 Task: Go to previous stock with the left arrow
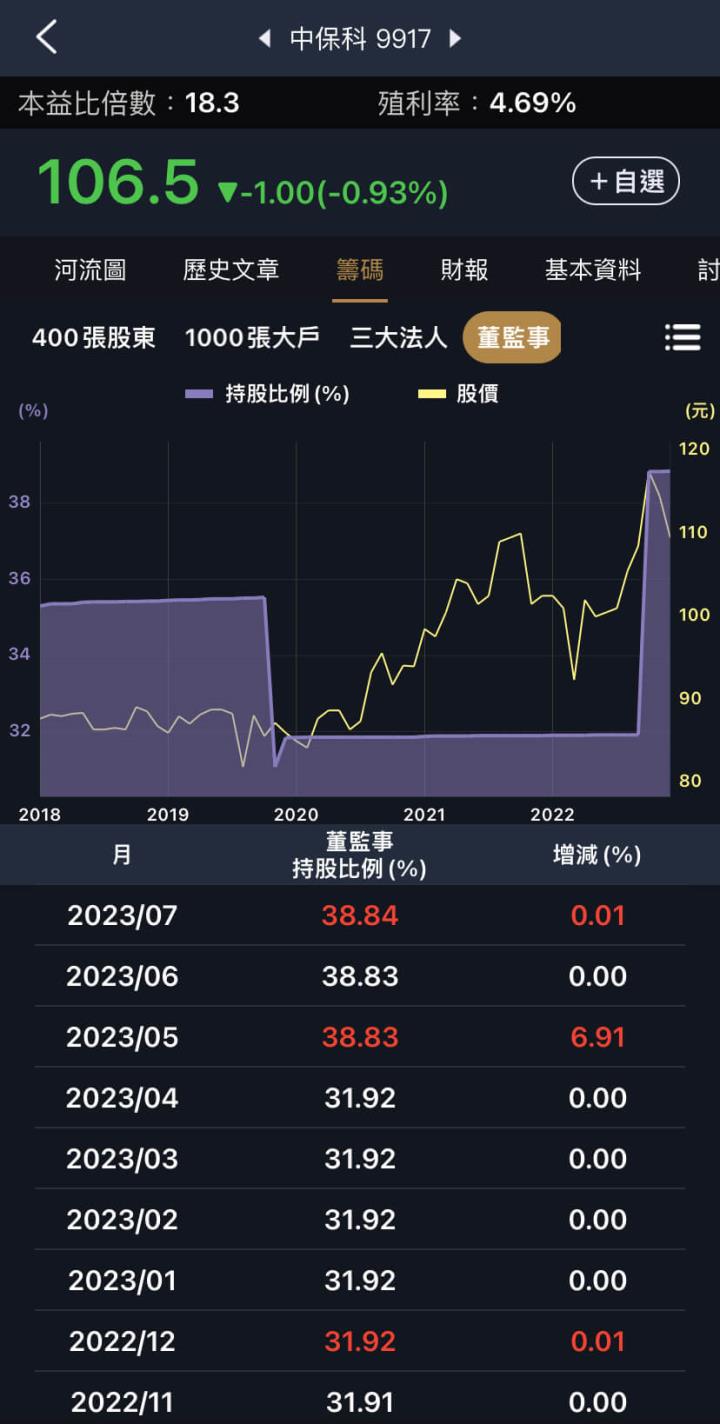(263, 37)
